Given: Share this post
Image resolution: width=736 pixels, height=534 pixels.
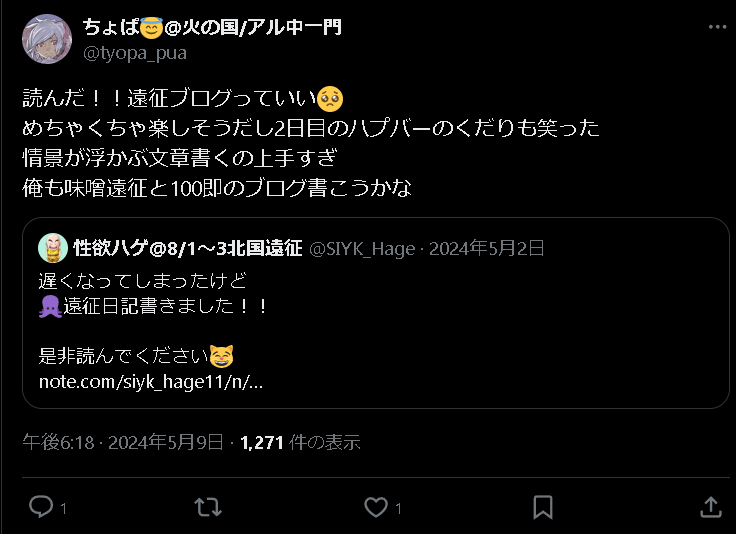Looking at the screenshot, I should coord(710,507).
